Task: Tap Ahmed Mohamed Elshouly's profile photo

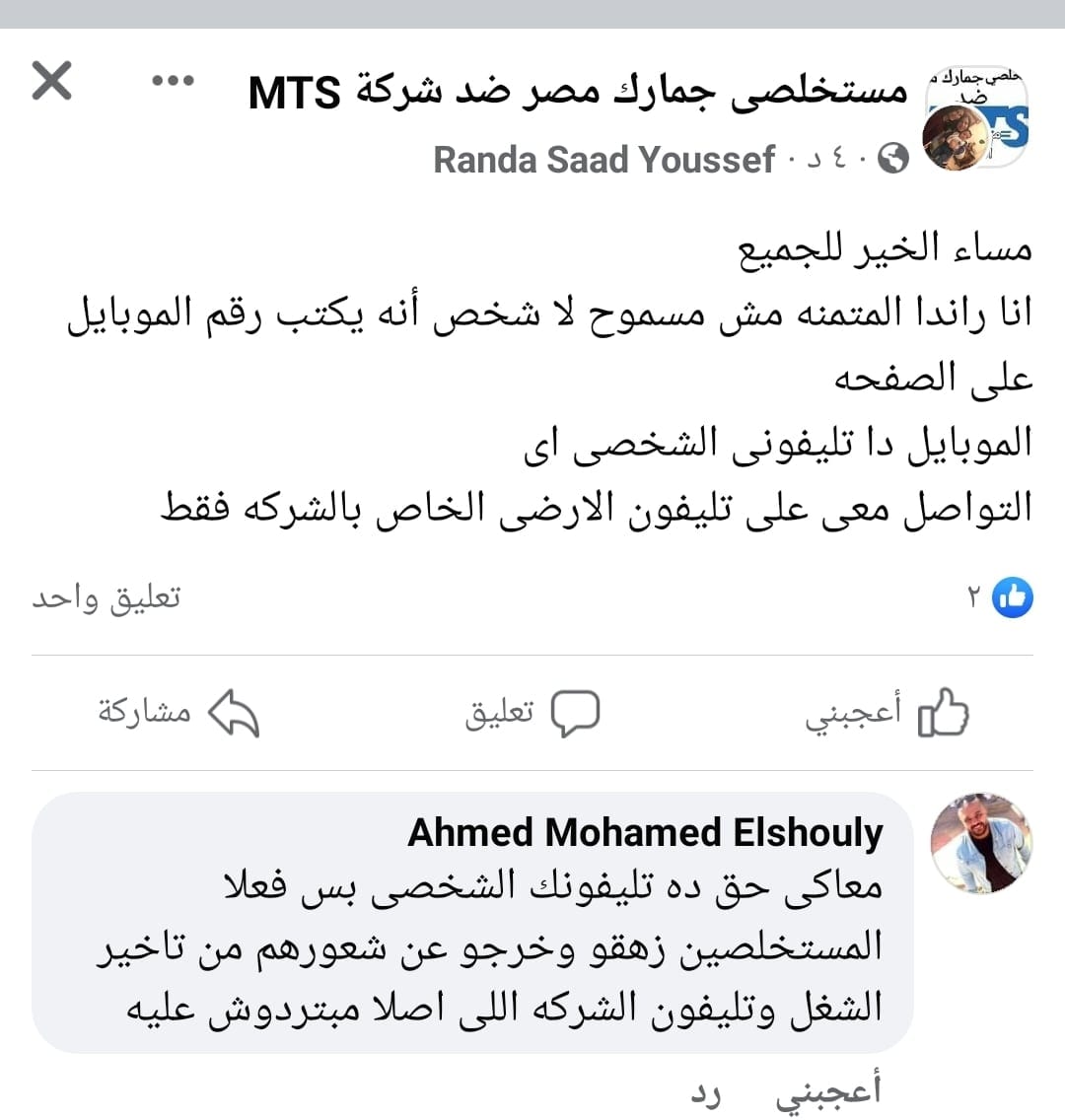Action: pyautogui.click(x=980, y=844)
